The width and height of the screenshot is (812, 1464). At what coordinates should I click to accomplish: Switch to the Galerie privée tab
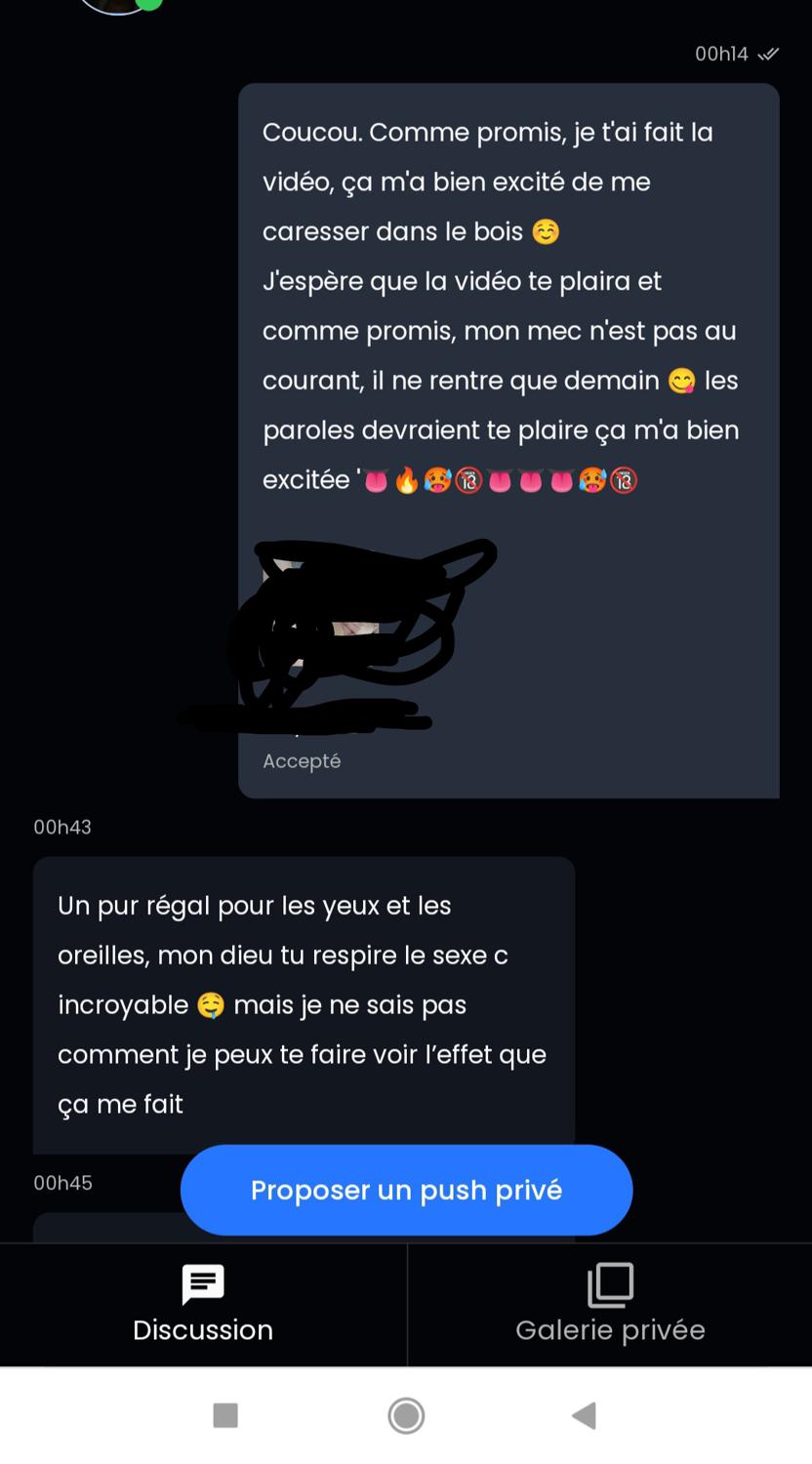[x=610, y=1304]
